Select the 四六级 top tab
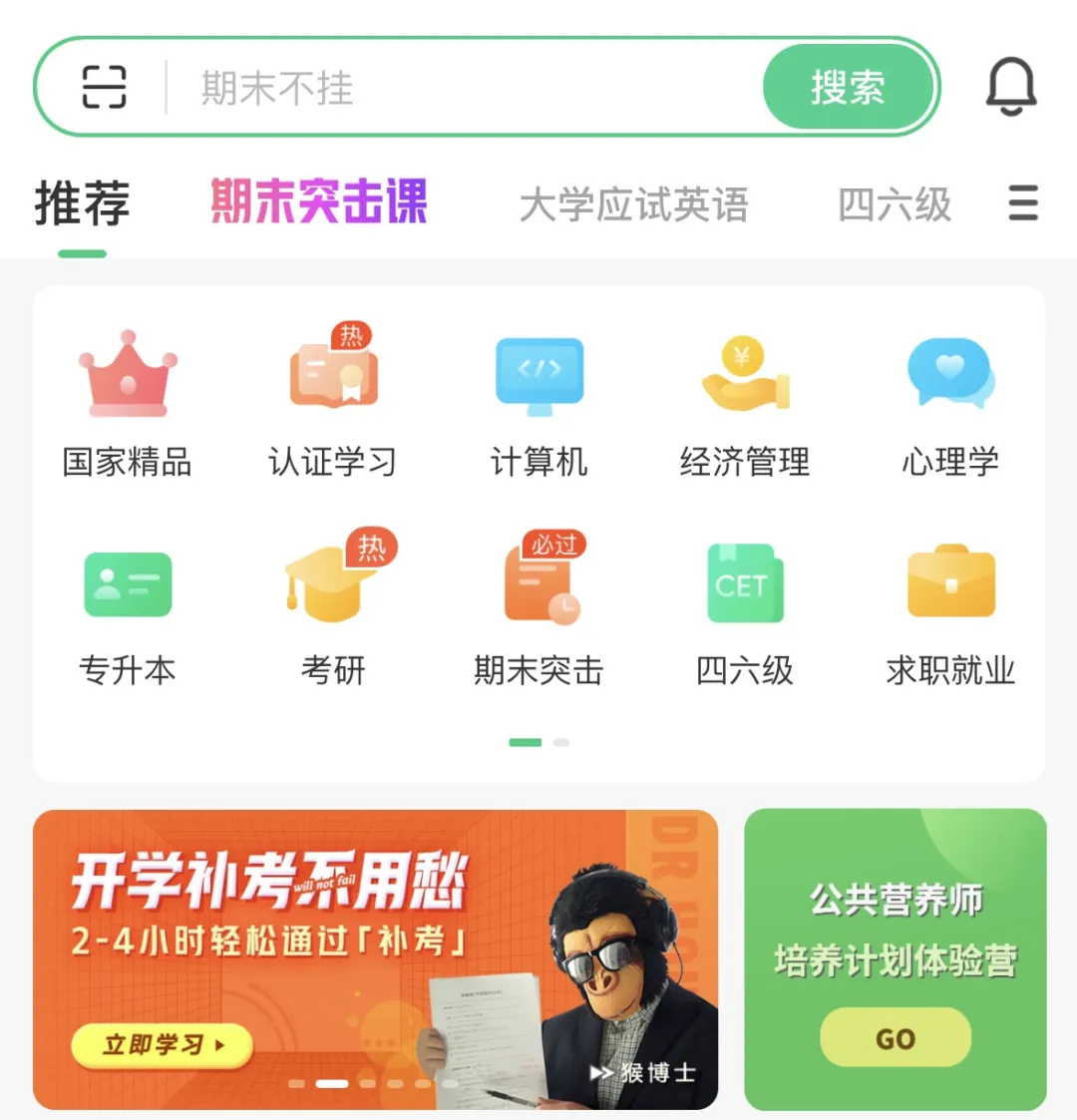The height and width of the screenshot is (1120, 1077). 895,205
